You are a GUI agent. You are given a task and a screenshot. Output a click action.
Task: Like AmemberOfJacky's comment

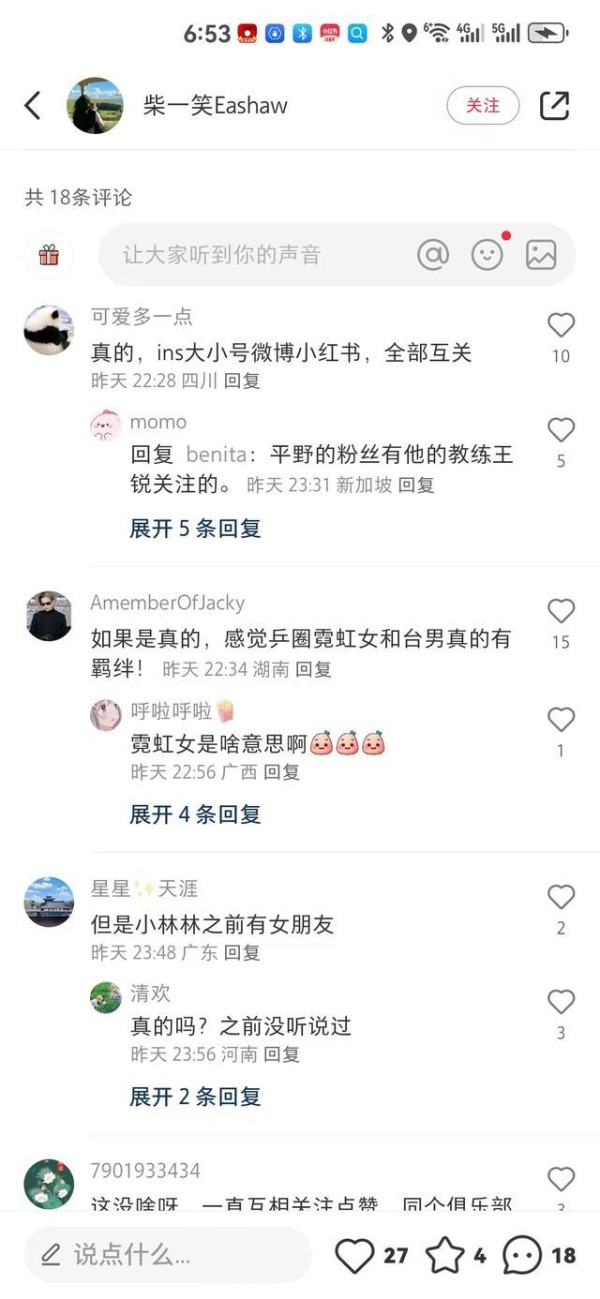tap(561, 611)
